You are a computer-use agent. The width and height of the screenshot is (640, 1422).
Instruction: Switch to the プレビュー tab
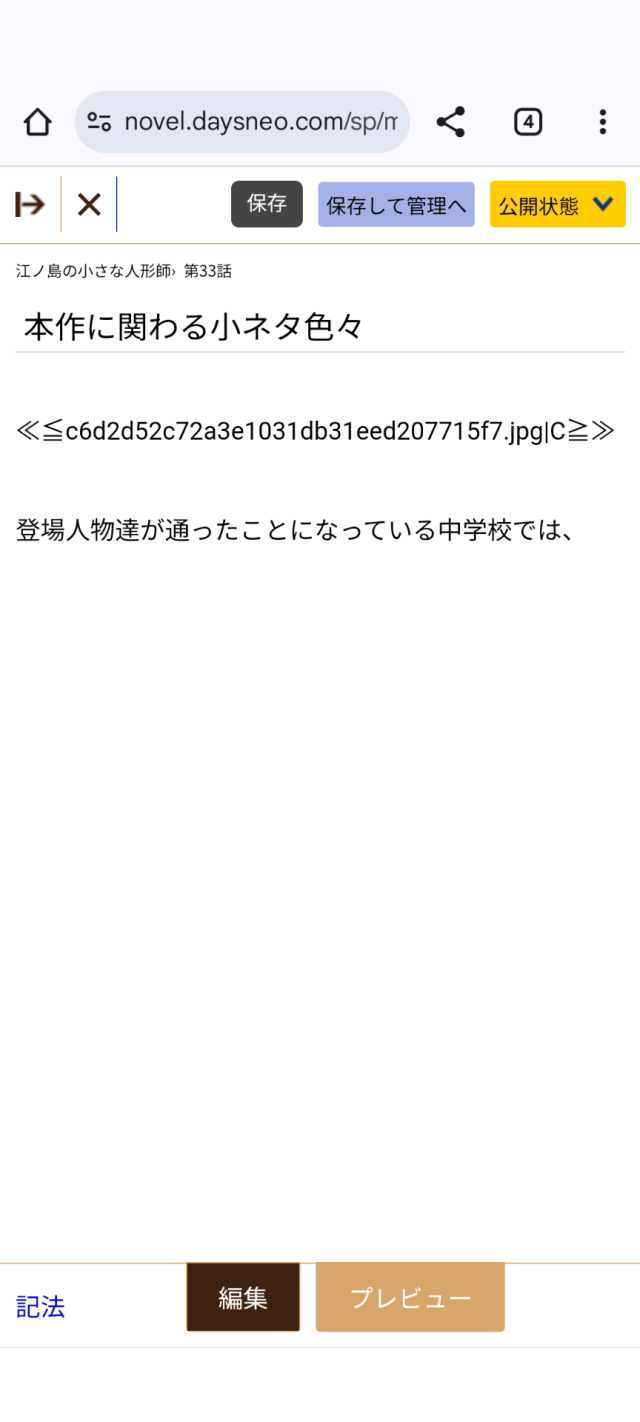410,1298
